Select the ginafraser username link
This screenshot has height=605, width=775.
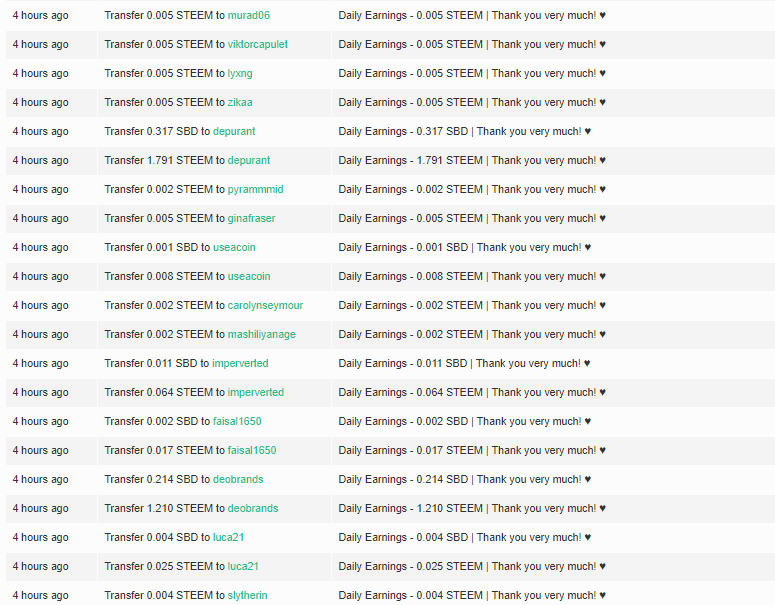click(251, 218)
